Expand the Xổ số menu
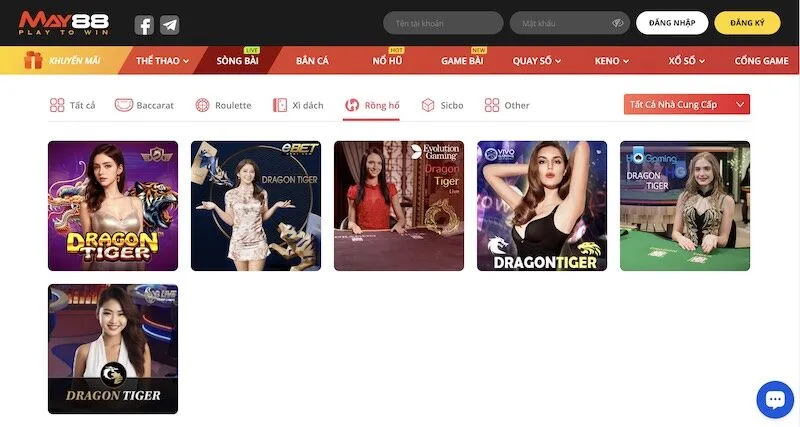The width and height of the screenshot is (800, 427). [x=686, y=61]
